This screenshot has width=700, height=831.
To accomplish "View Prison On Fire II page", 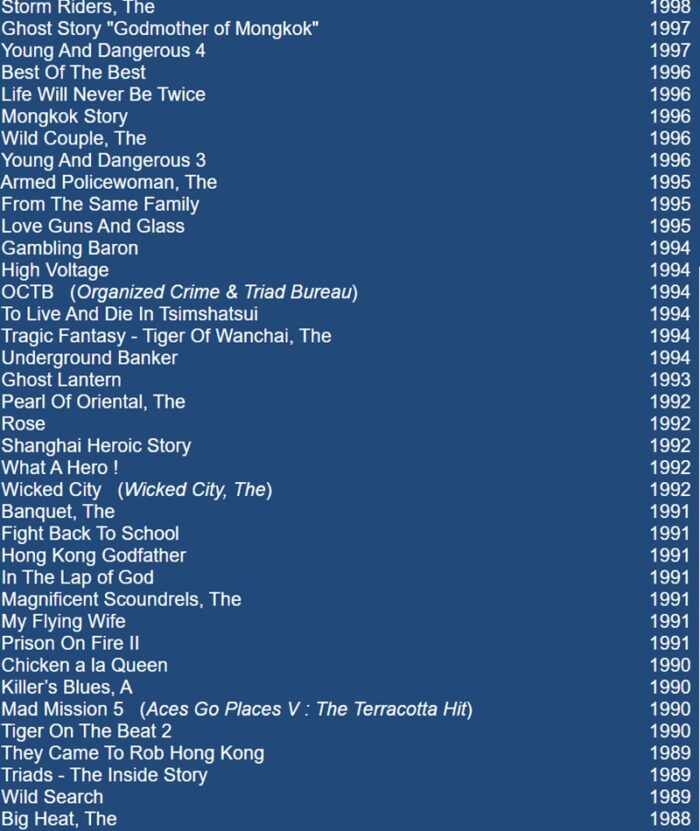I will tap(70, 643).
